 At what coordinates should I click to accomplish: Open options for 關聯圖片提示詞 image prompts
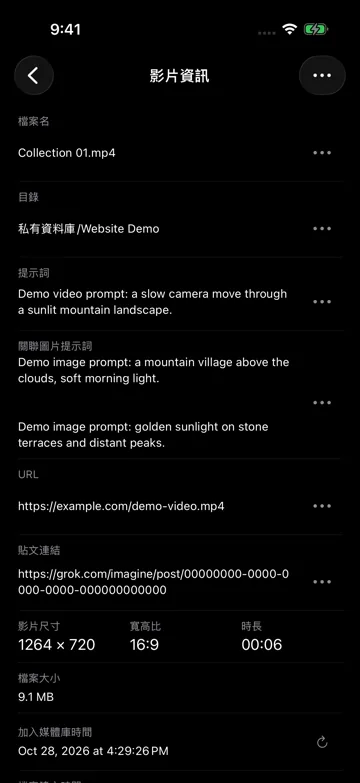click(322, 402)
